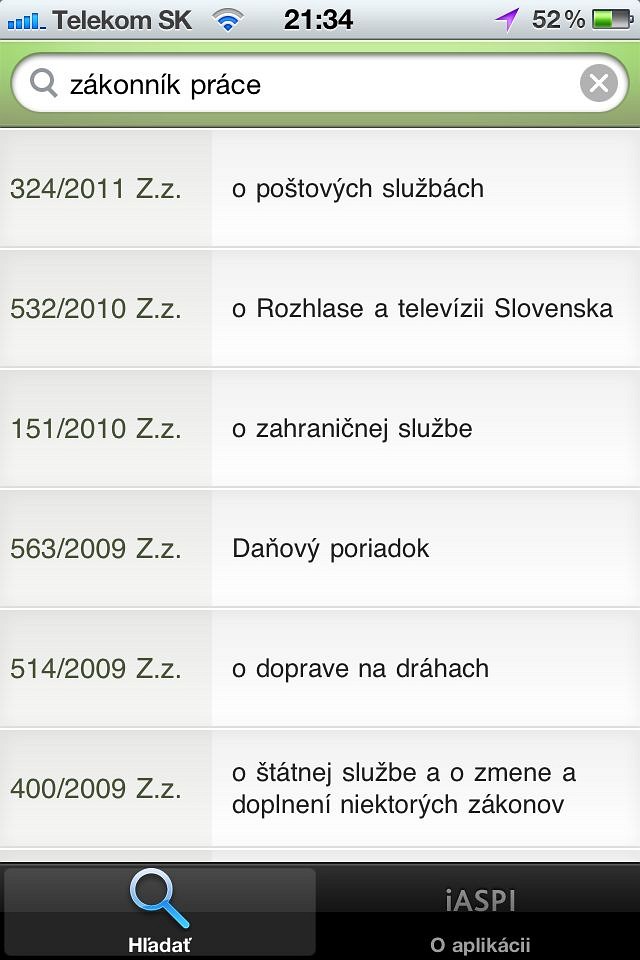Open 532/2010 o Rozhlase a televízii Slovenska
Viewport: 640px width, 960px height.
[x=320, y=309]
